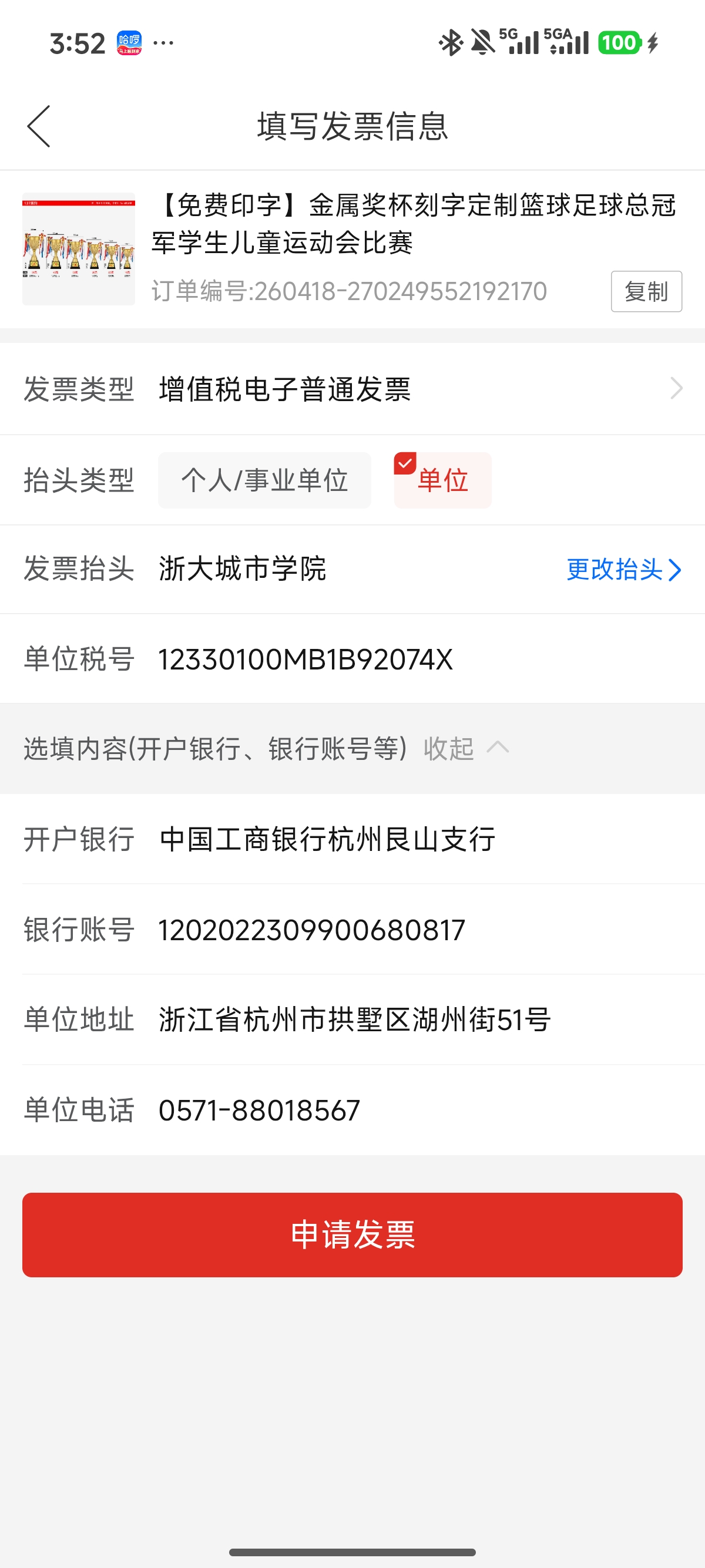The height and width of the screenshot is (1568, 705).
Task: Tap 更改抬头 to change the invoice title
Action: click(623, 570)
